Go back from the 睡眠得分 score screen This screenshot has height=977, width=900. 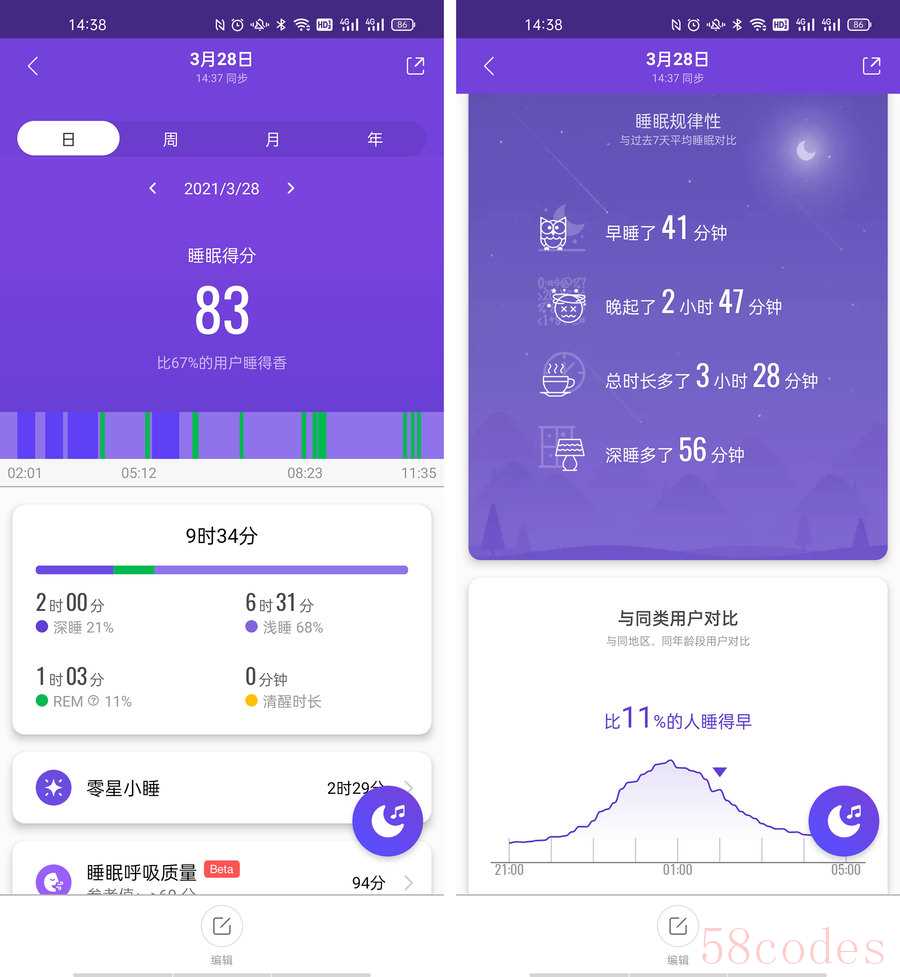point(33,66)
